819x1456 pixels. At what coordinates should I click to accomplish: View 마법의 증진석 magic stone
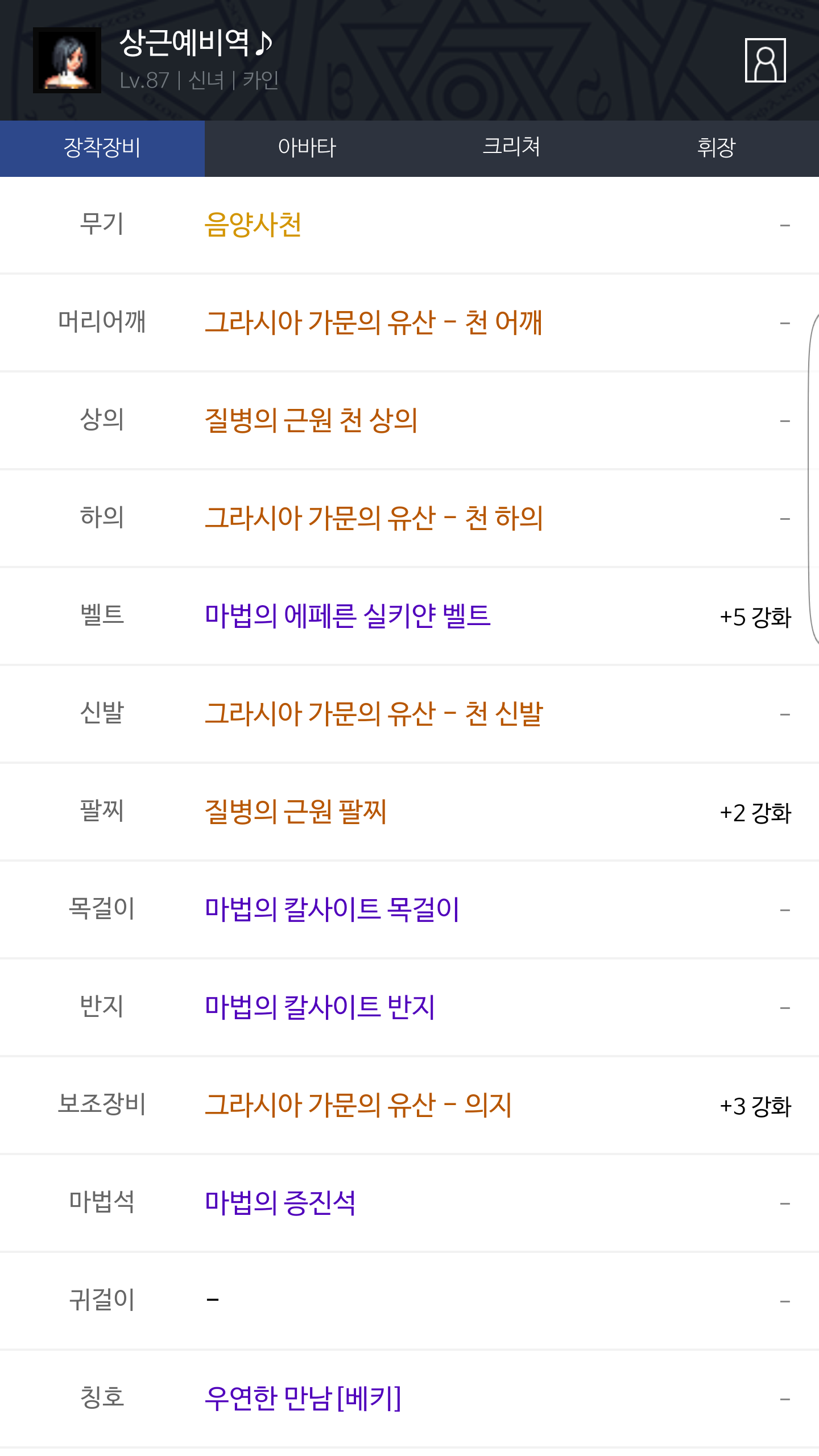280,1203
